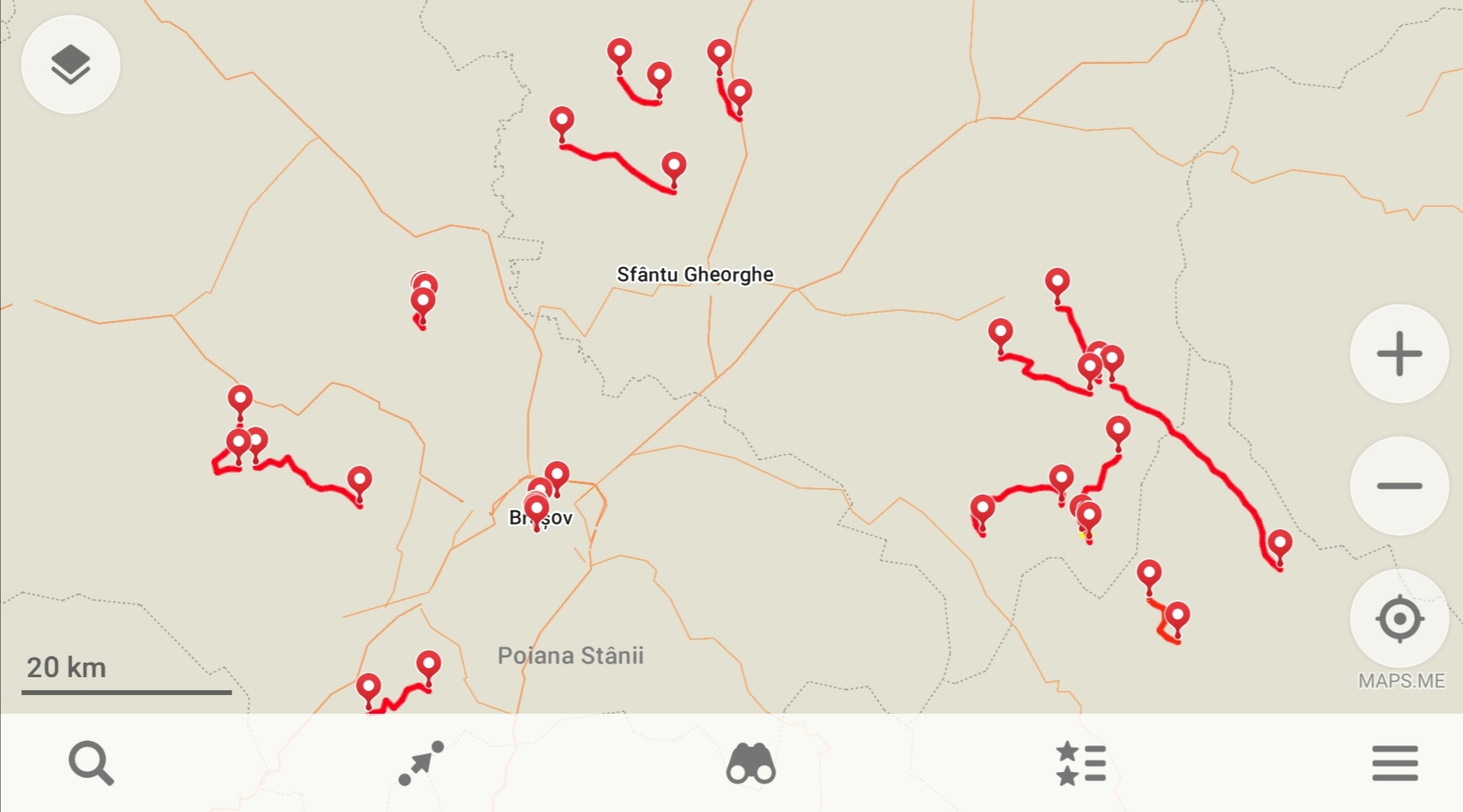Open search with the magnifier icon
The width and height of the screenshot is (1463, 812).
[90, 763]
